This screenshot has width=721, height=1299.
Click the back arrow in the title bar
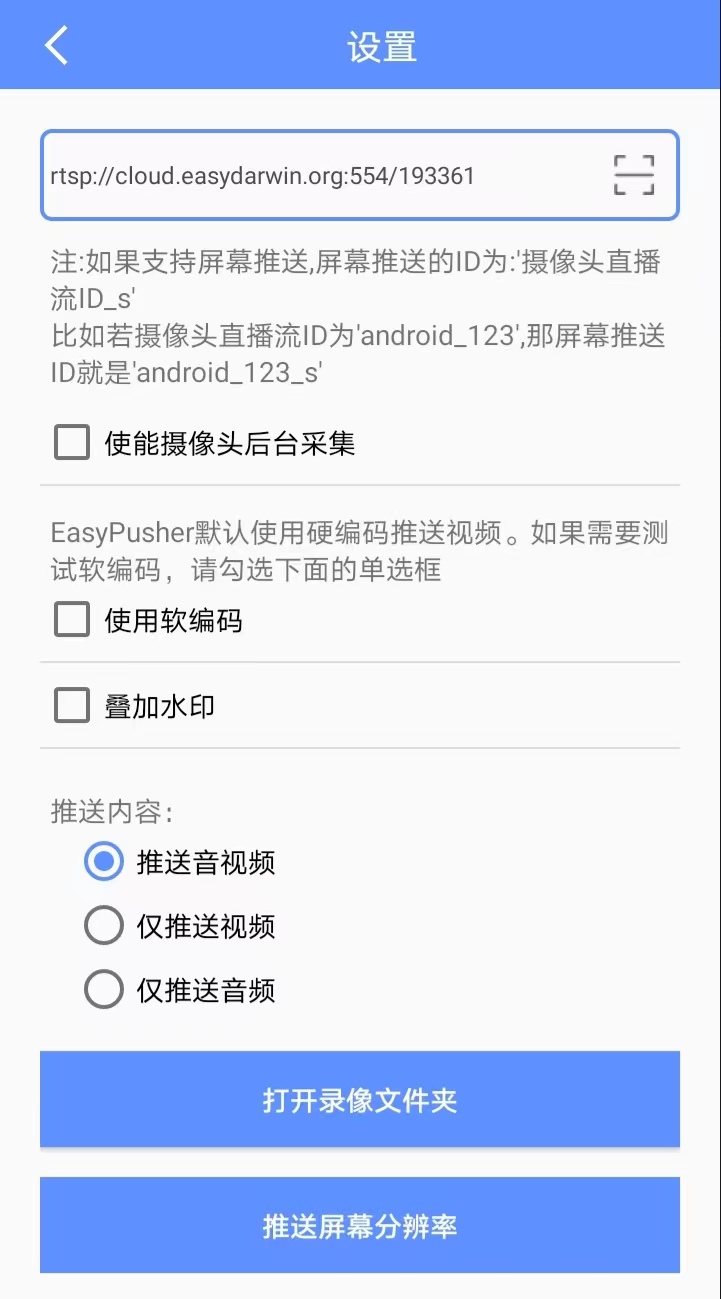55,44
